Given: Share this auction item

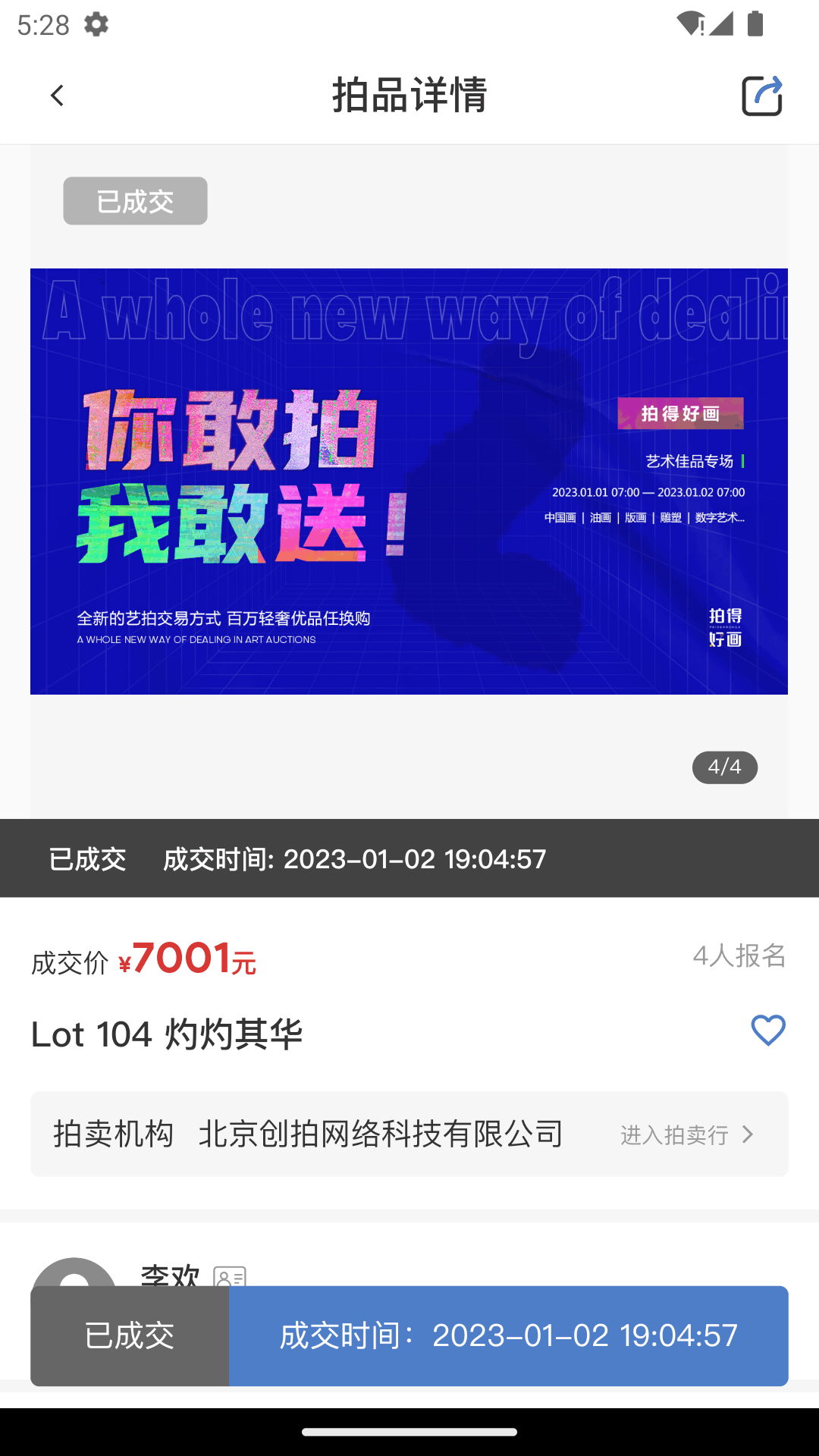Looking at the screenshot, I should [x=762, y=95].
